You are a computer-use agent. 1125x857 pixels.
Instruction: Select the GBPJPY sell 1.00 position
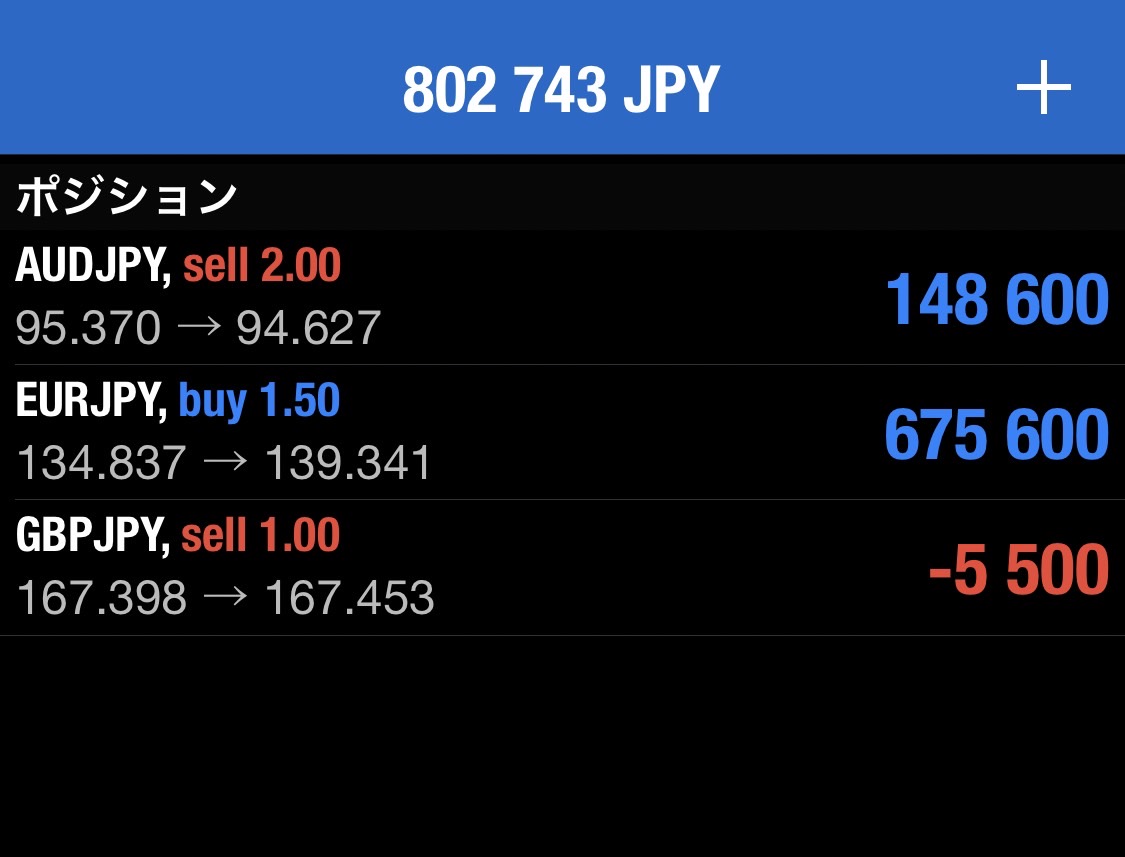click(560, 567)
